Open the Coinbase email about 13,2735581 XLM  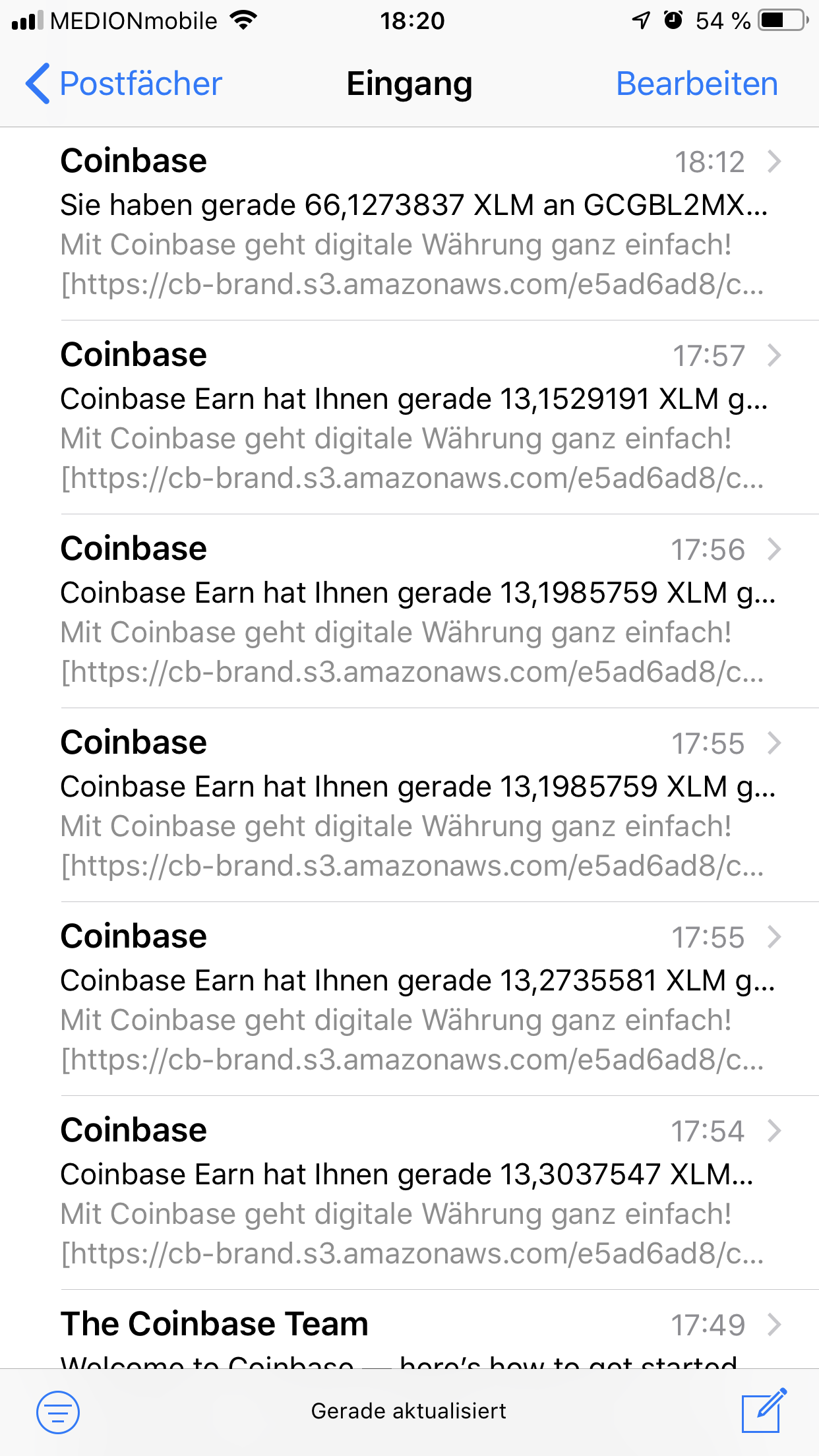click(415, 998)
